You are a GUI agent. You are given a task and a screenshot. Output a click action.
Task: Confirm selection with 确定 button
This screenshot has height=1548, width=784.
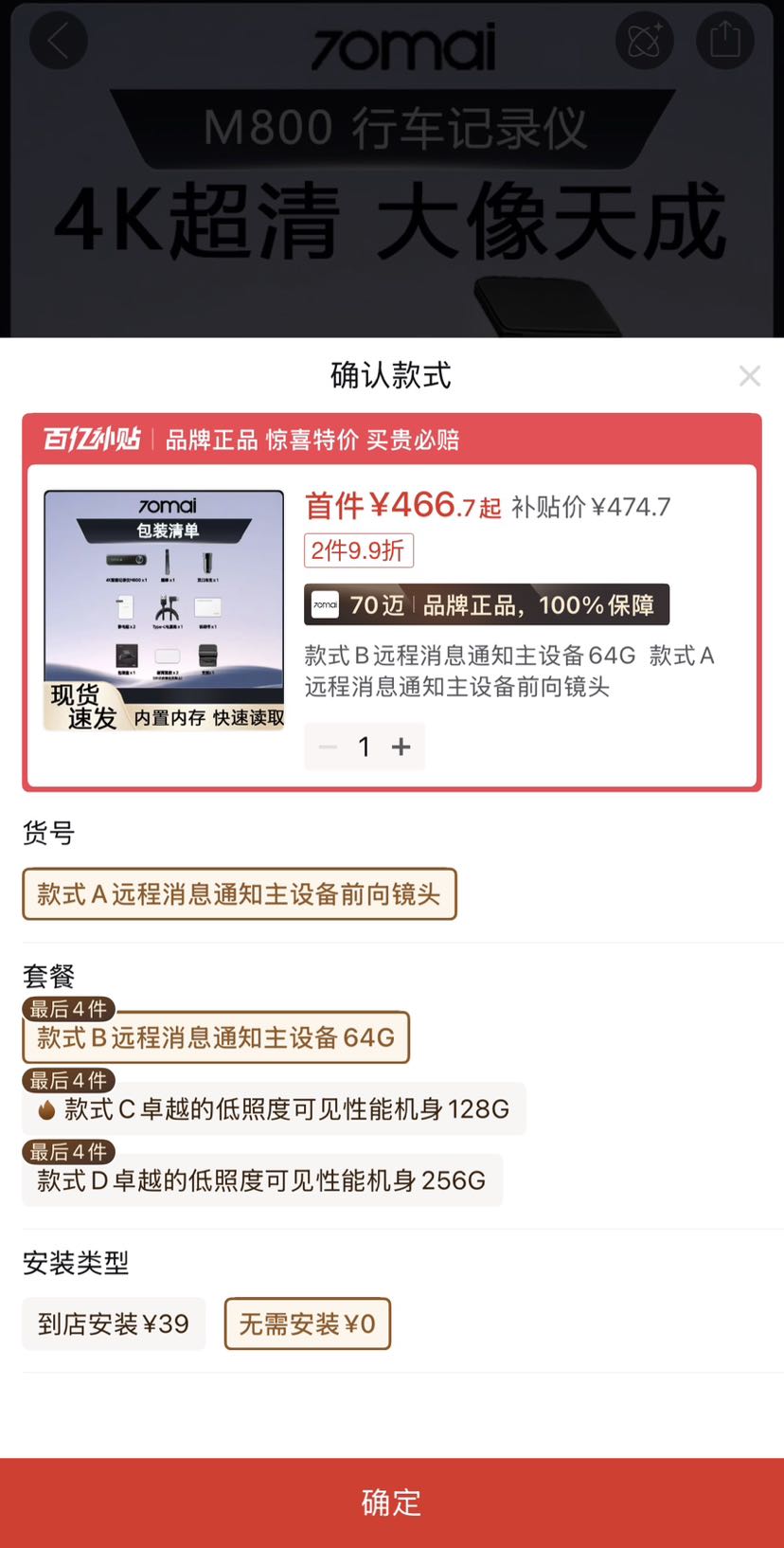(392, 1503)
